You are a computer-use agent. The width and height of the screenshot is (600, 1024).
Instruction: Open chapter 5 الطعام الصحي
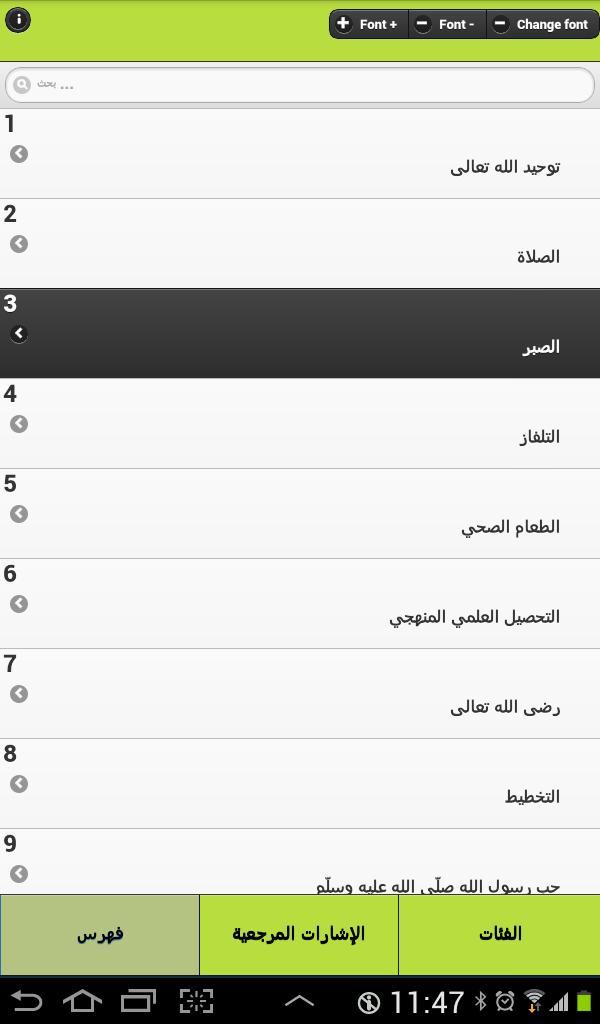tap(300, 514)
